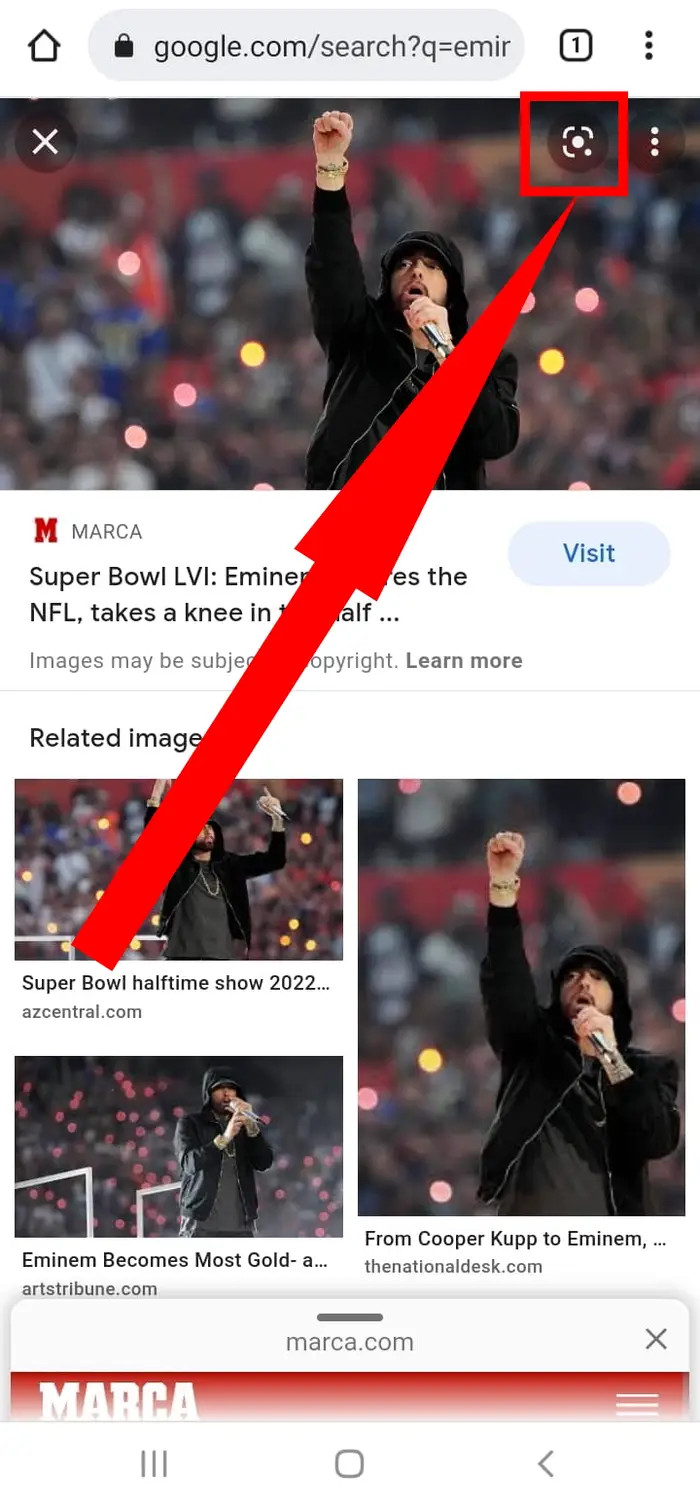The height and width of the screenshot is (1508, 700).
Task: Open Chrome's three-dot menu
Action: point(649,45)
